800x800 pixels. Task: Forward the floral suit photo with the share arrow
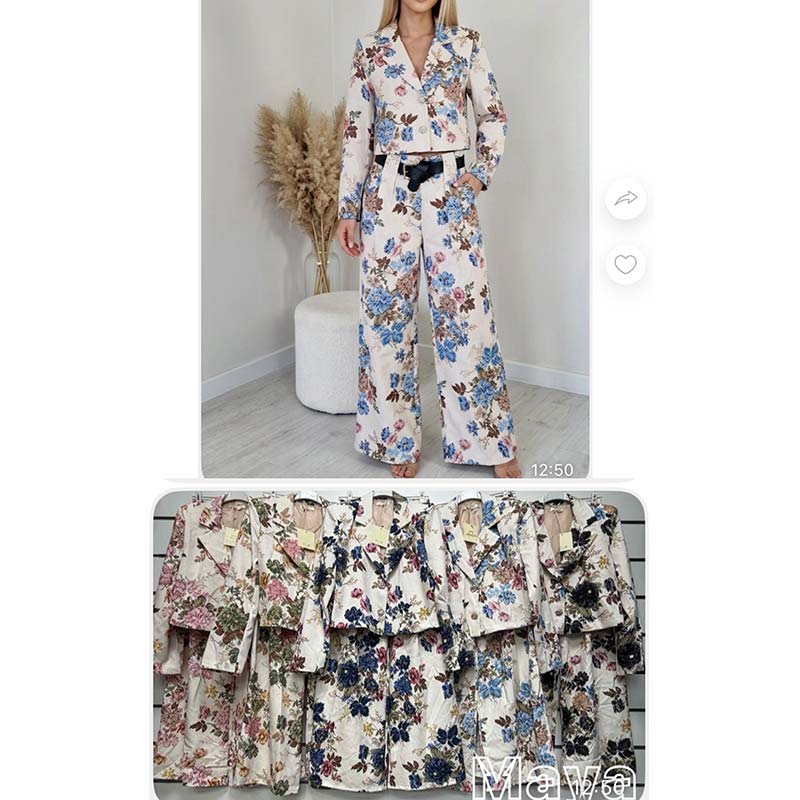626,198
